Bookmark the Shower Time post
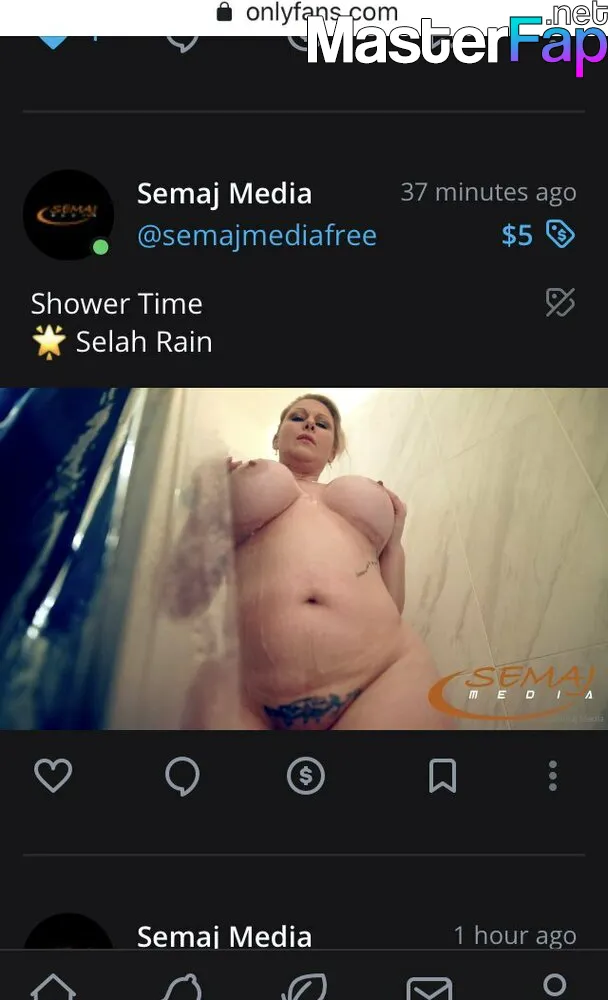This screenshot has height=1000, width=608. tap(442, 776)
